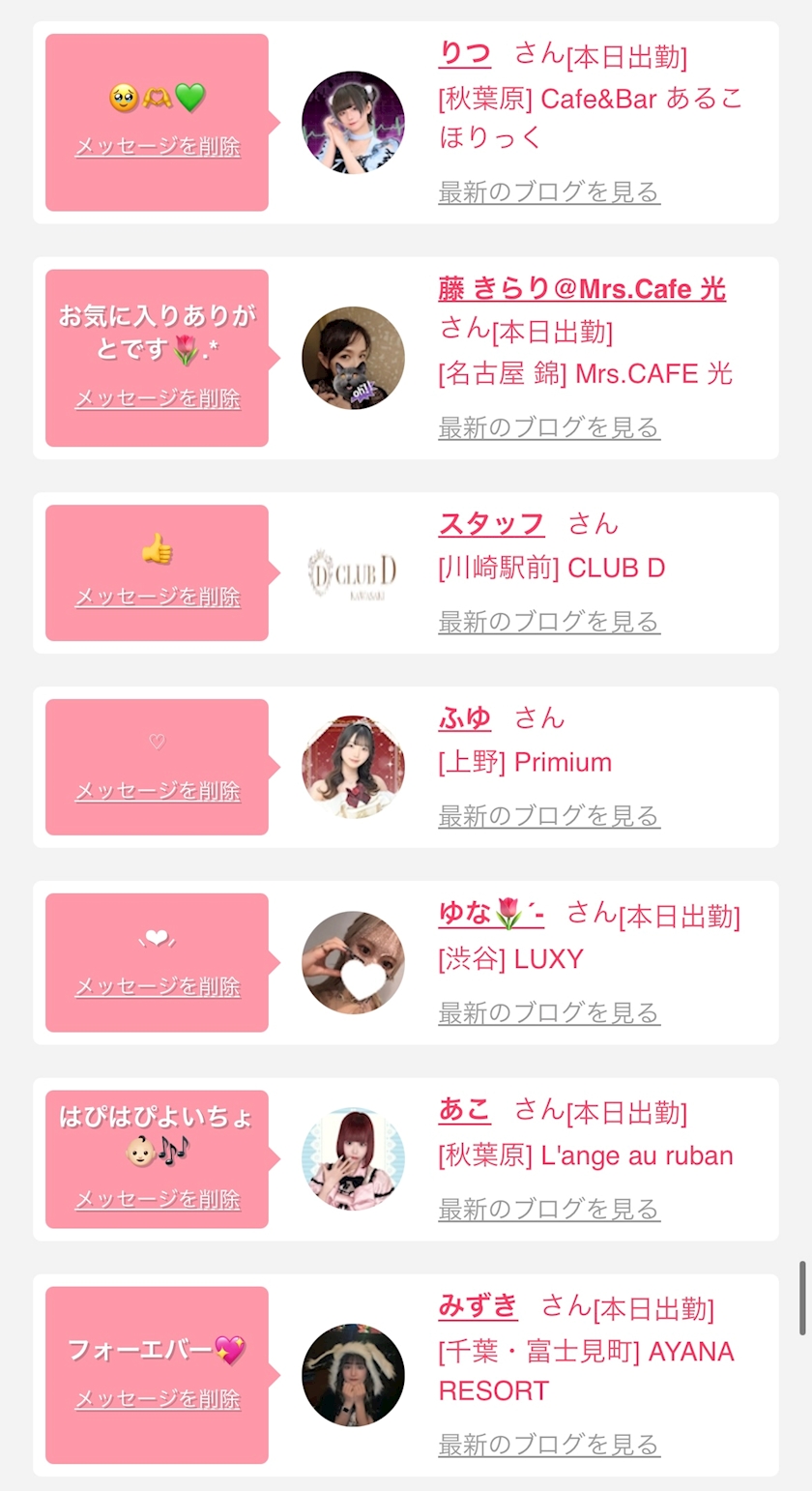Viewport: 812px width, 1491px height.
Task: Tap ゆな's profile picture
Action: point(353,962)
